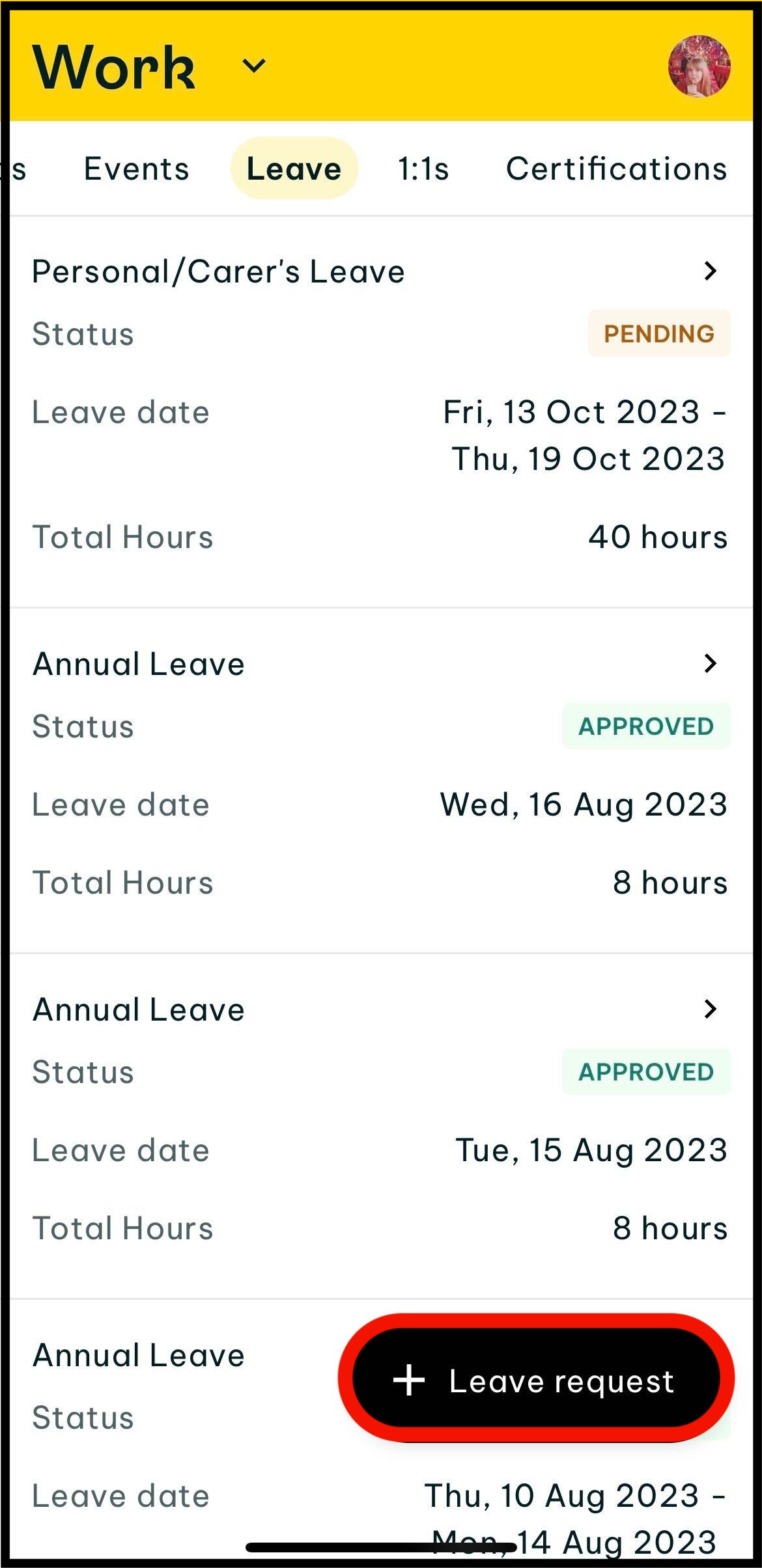The width and height of the screenshot is (762, 1568).
Task: Open Annual Leave starting Thu, 10 Aug 2023
Action: click(x=139, y=1356)
